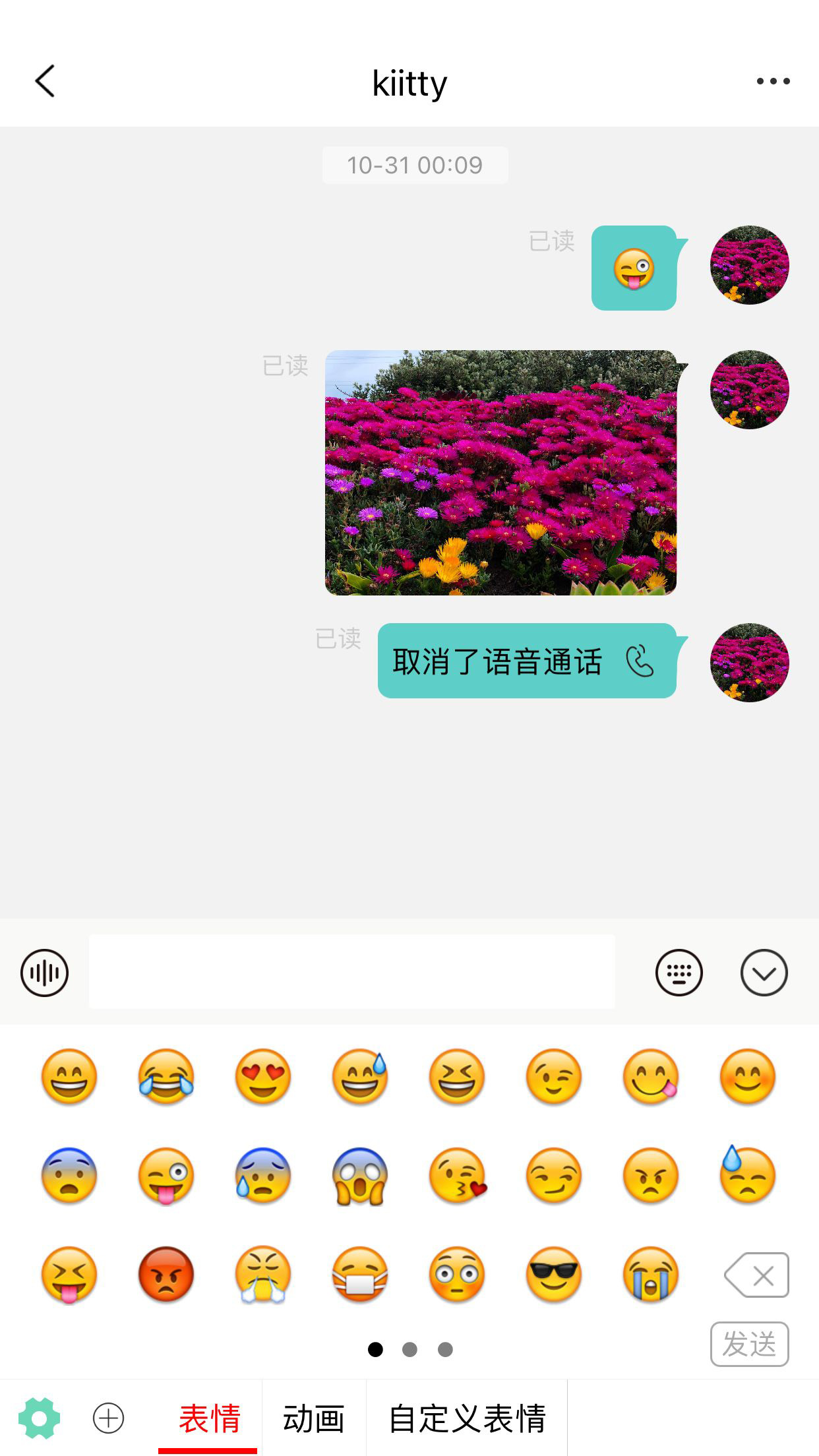The width and height of the screenshot is (819, 1456).
Task: Tap the message text input field
Action: (x=352, y=971)
